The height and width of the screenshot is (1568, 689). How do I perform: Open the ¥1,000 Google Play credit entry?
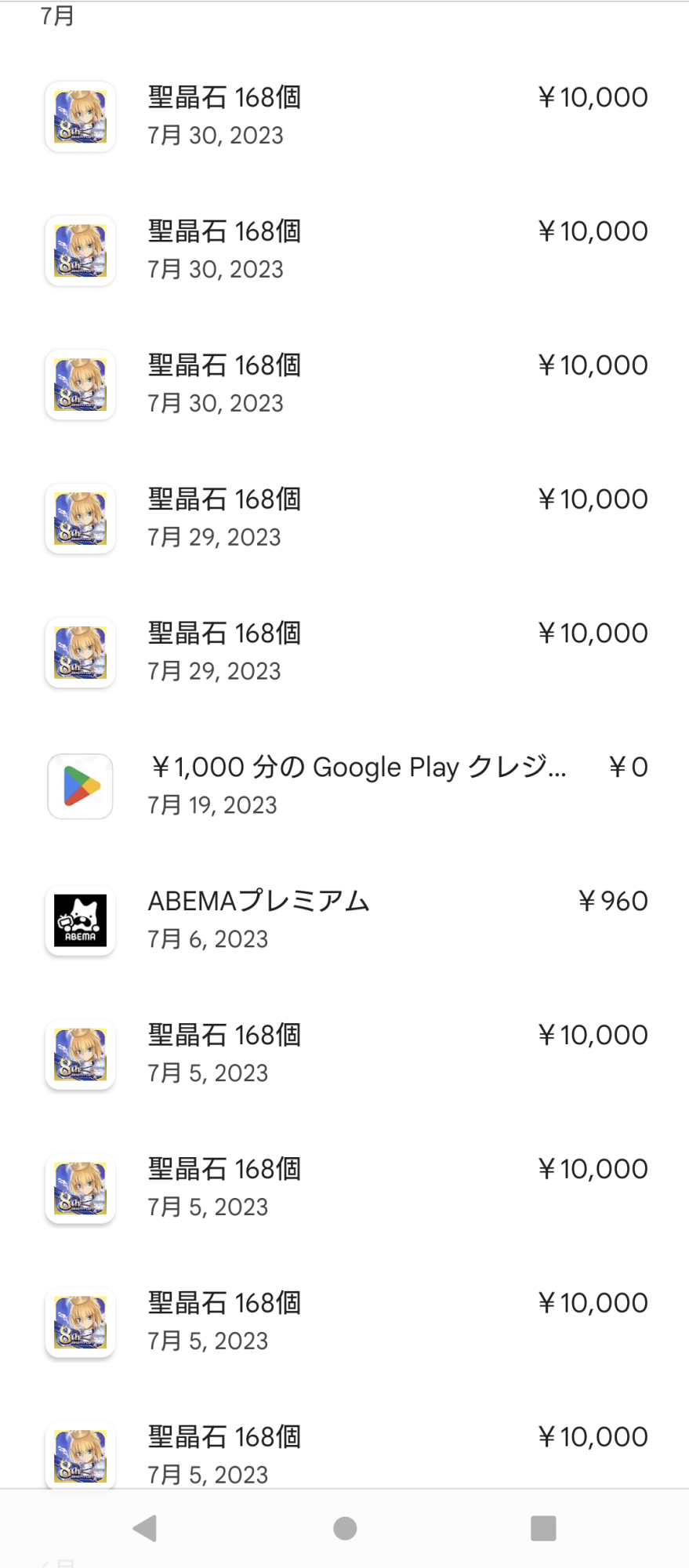(x=357, y=785)
